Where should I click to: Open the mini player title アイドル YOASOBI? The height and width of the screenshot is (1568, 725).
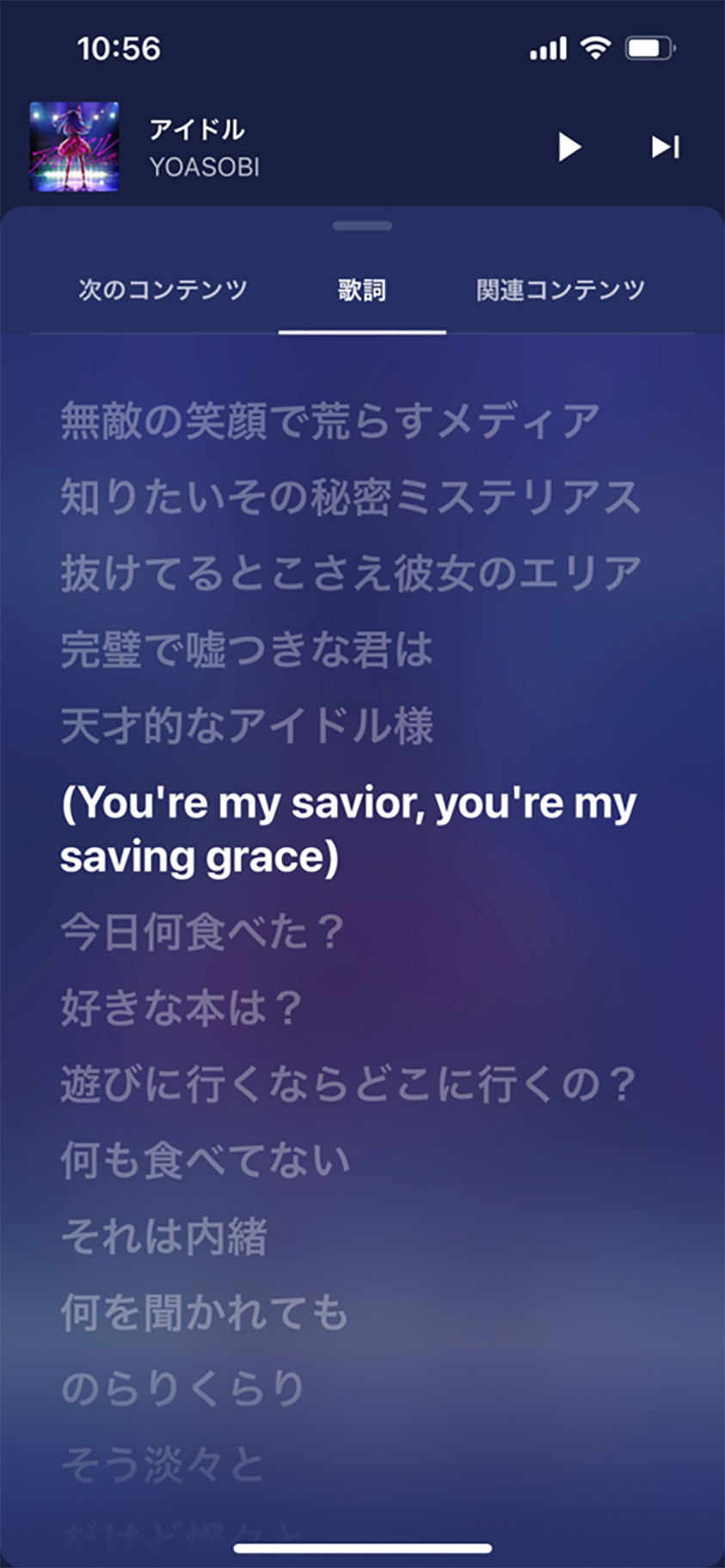(205, 147)
